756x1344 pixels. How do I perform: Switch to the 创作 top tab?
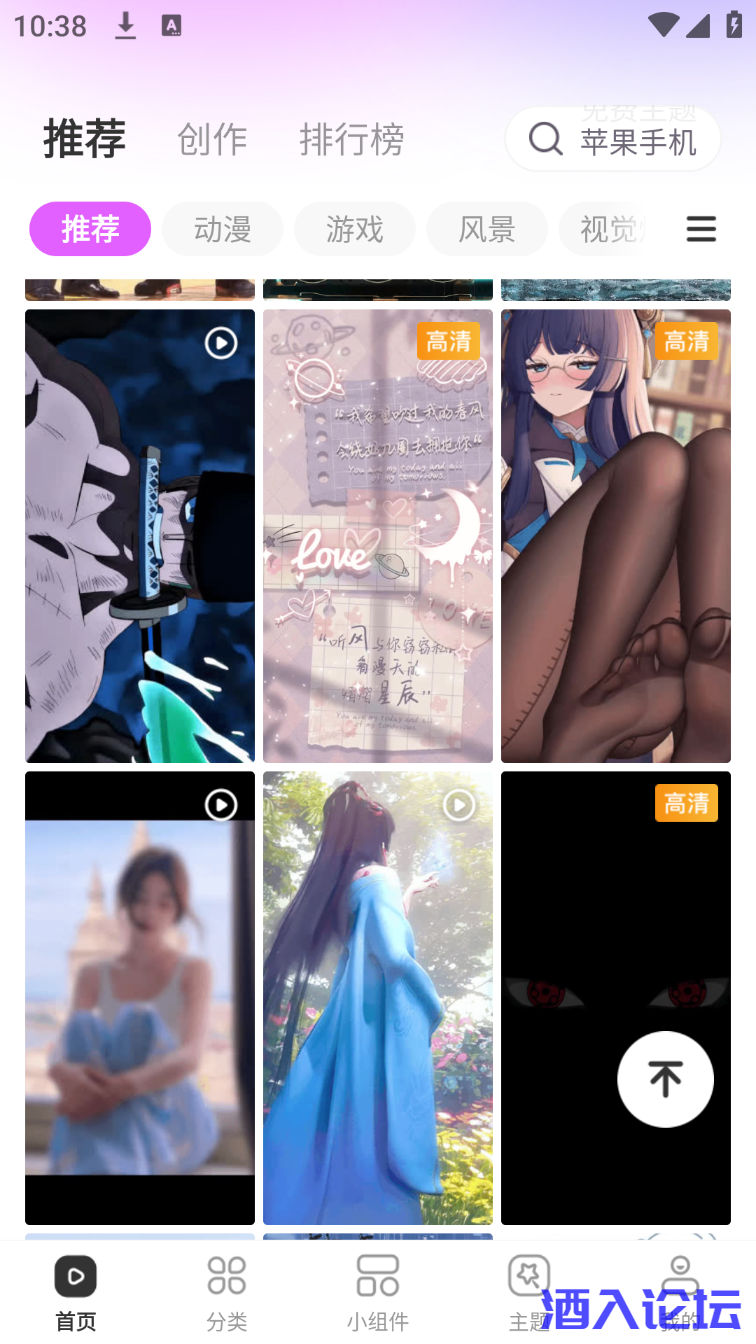pos(212,140)
